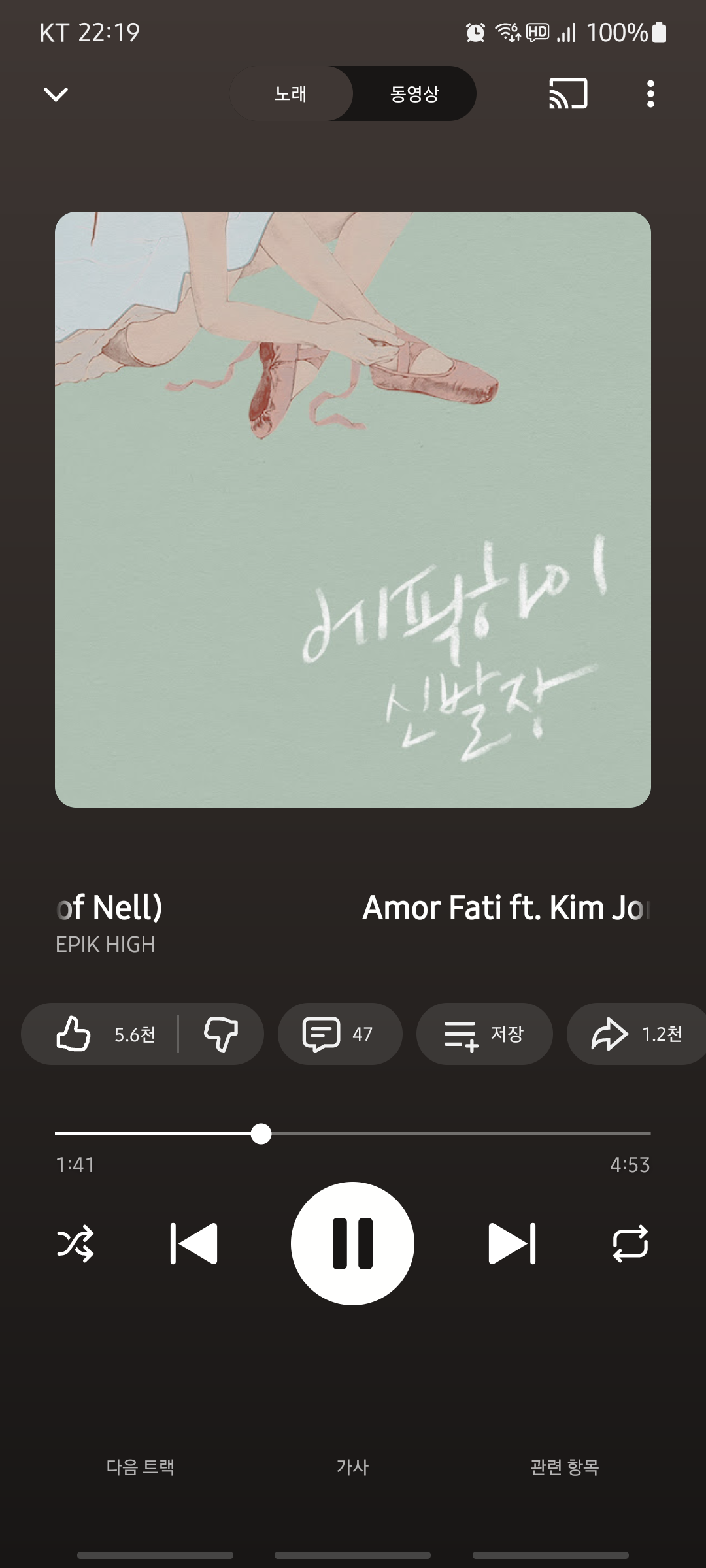Image resolution: width=706 pixels, height=1568 pixels.
Task: Save the track using 저장 button
Action: [484, 1034]
